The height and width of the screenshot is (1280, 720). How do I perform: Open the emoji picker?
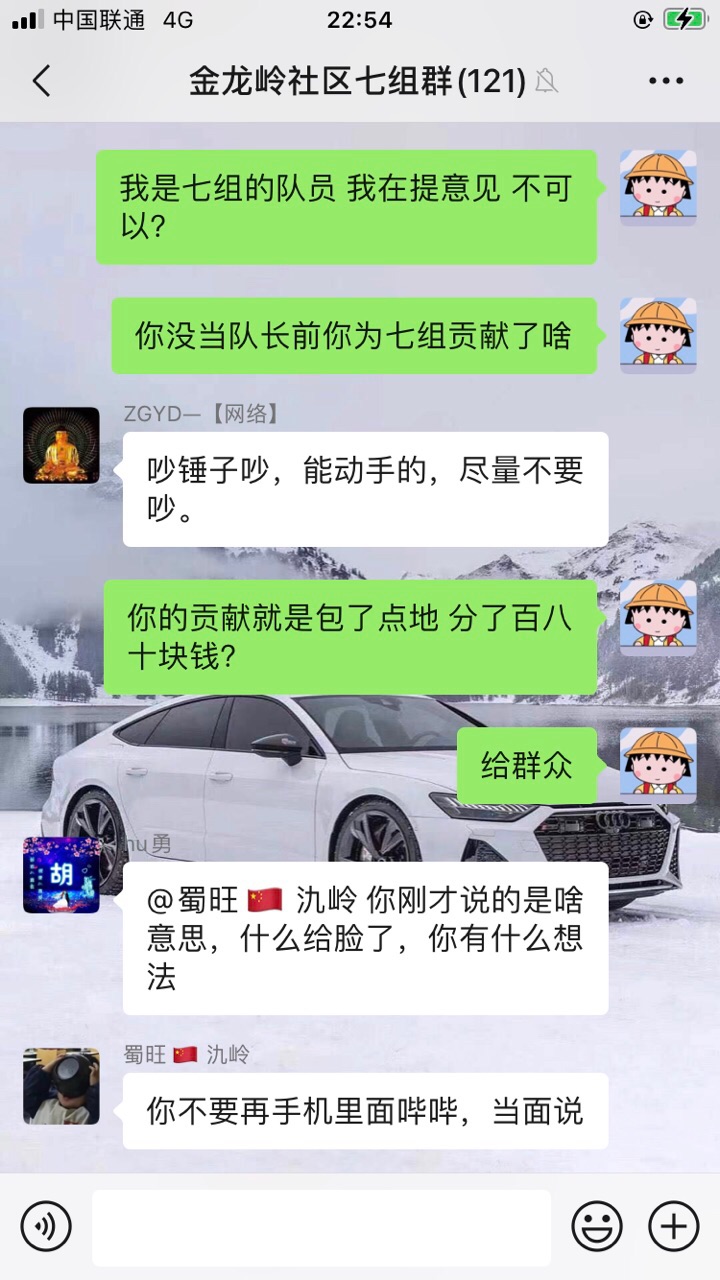pyautogui.click(x=597, y=1226)
